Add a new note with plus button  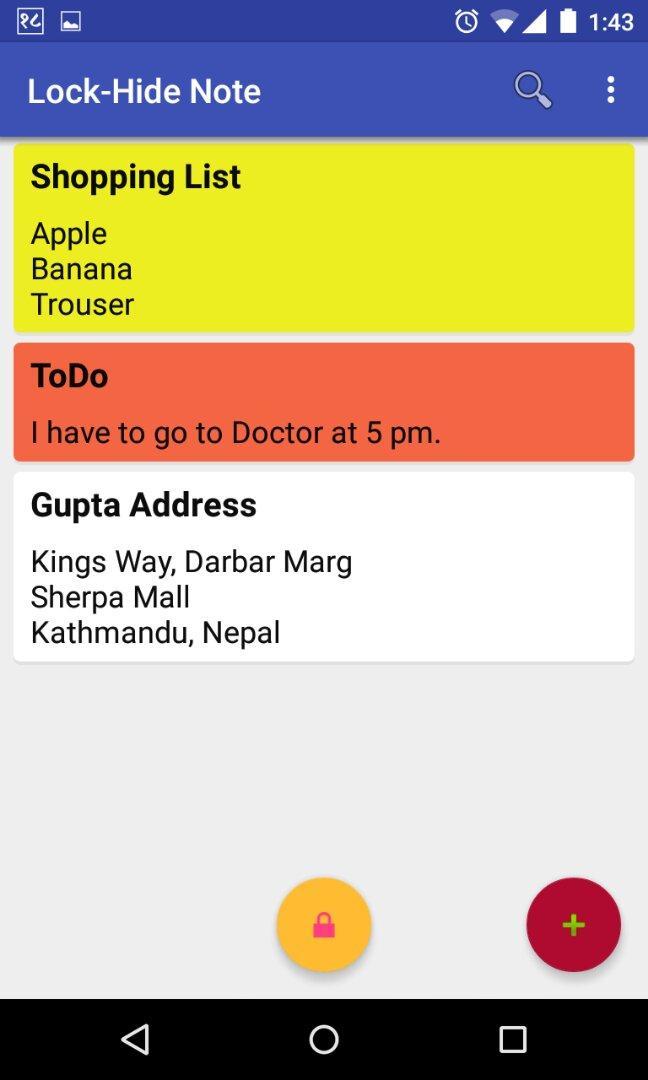pos(573,925)
